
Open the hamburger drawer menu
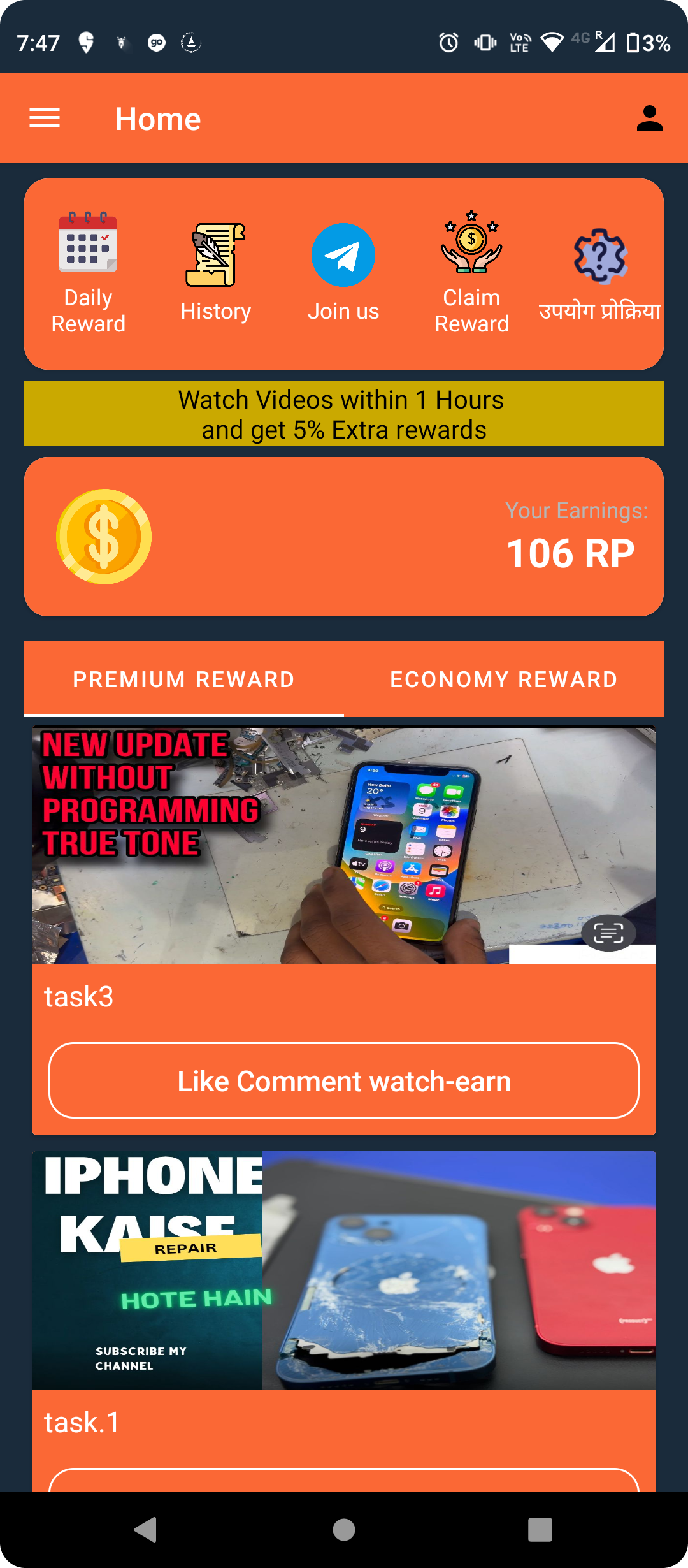point(45,119)
